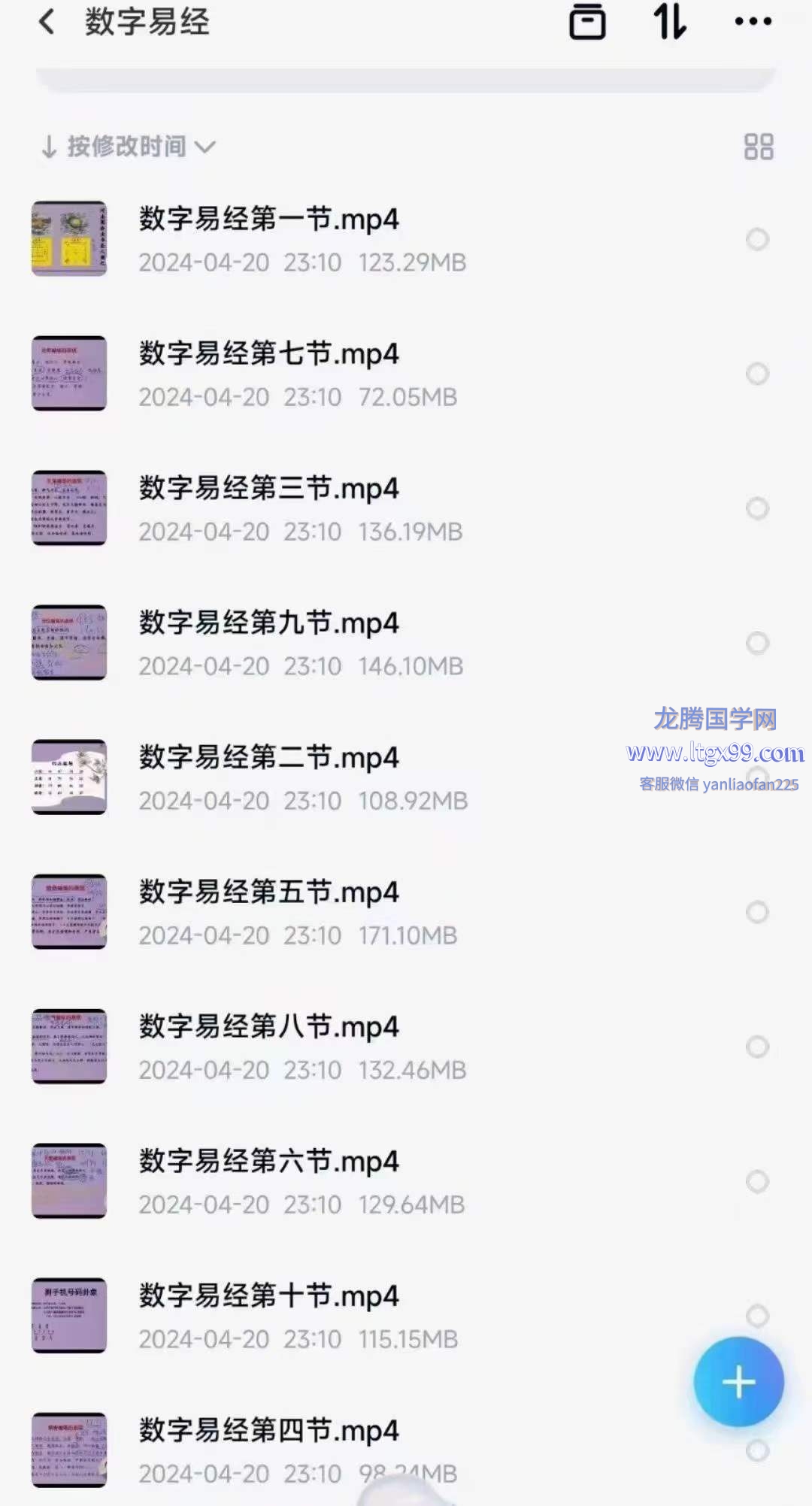Switch to grid view layout
The height and width of the screenshot is (1506, 812).
point(758,147)
